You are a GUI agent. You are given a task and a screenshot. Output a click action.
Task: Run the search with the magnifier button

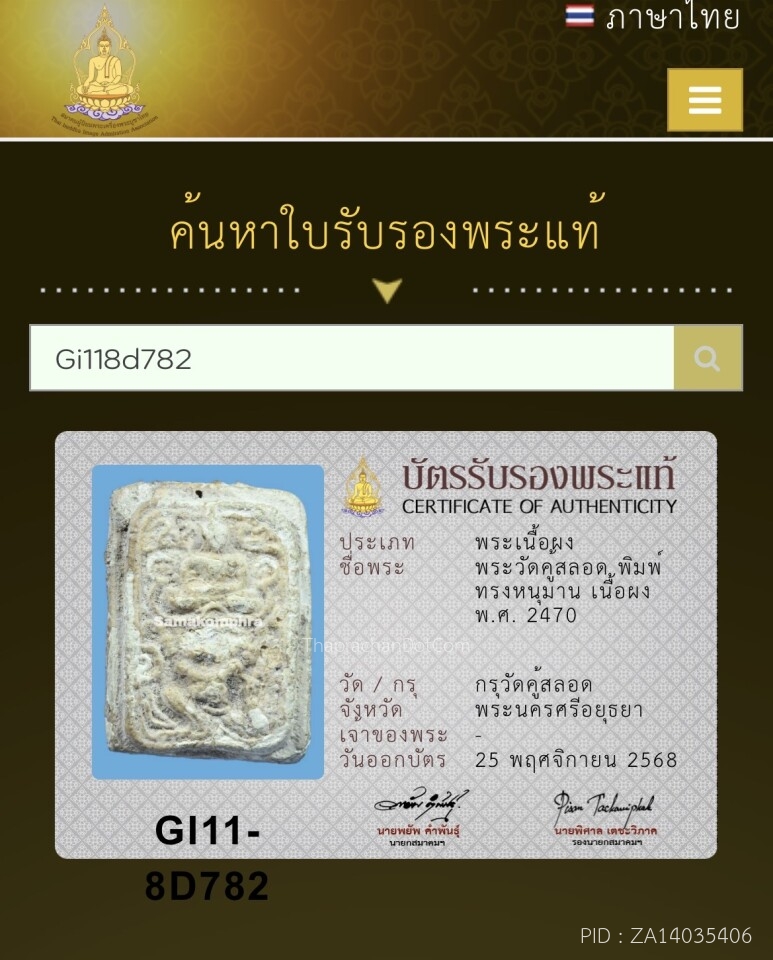point(707,358)
